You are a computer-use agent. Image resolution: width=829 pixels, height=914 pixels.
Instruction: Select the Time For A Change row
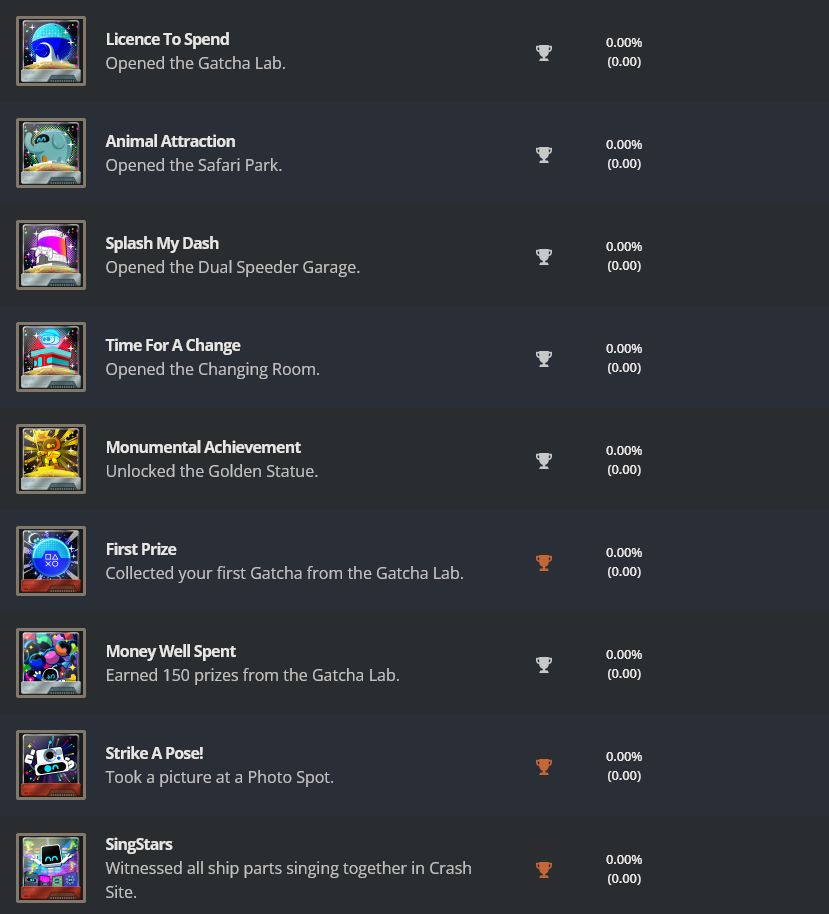coord(414,357)
